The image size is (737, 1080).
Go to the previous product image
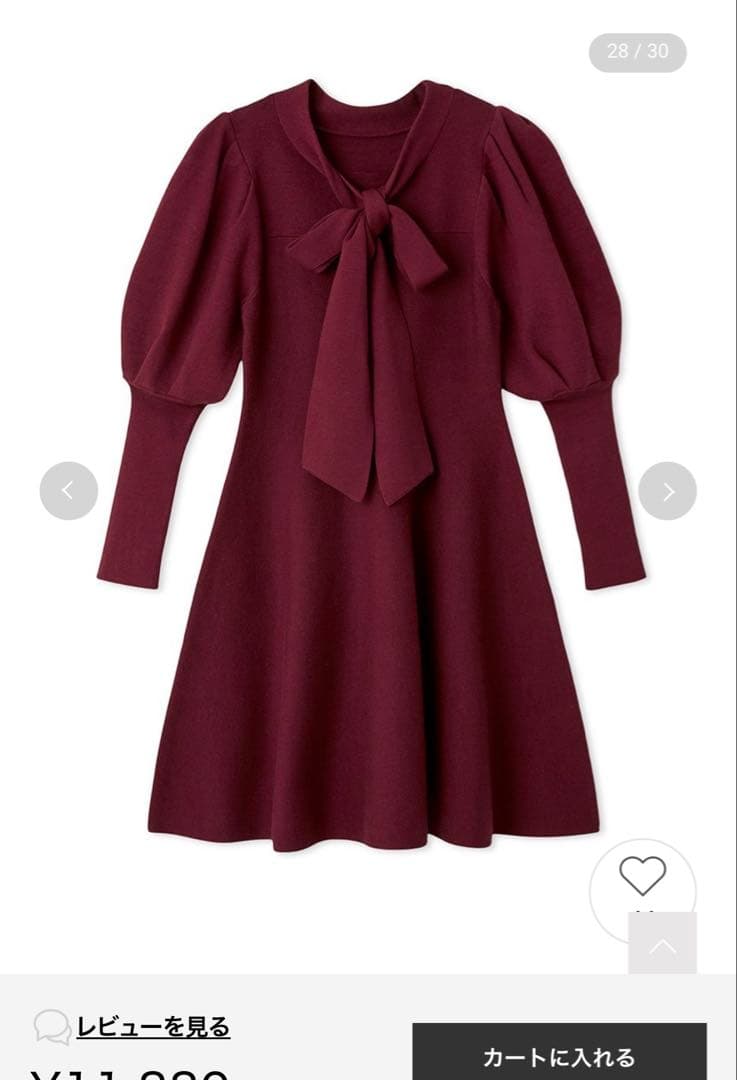68,491
